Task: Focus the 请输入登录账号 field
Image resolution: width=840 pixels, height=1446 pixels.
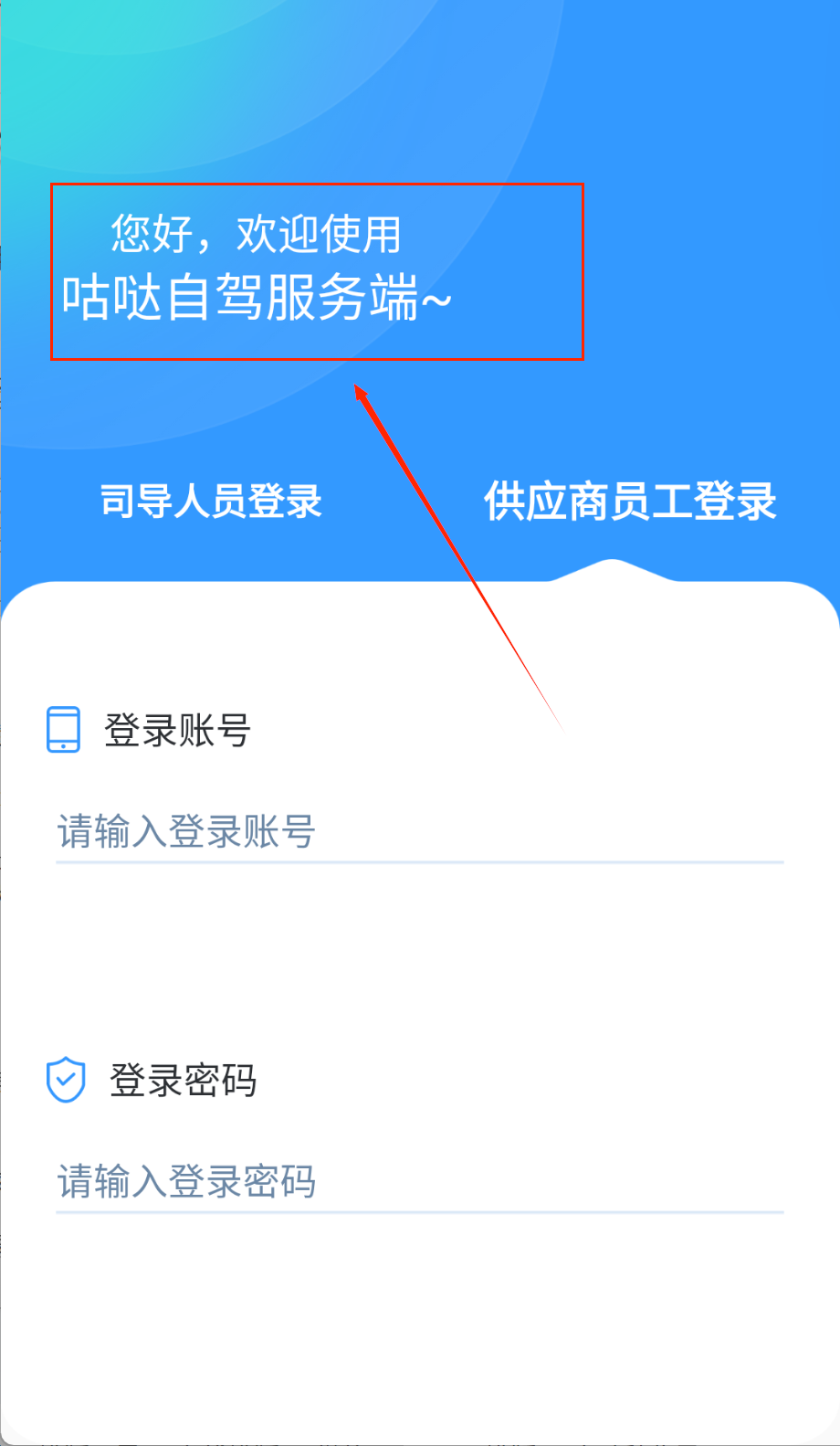Action: [x=418, y=832]
